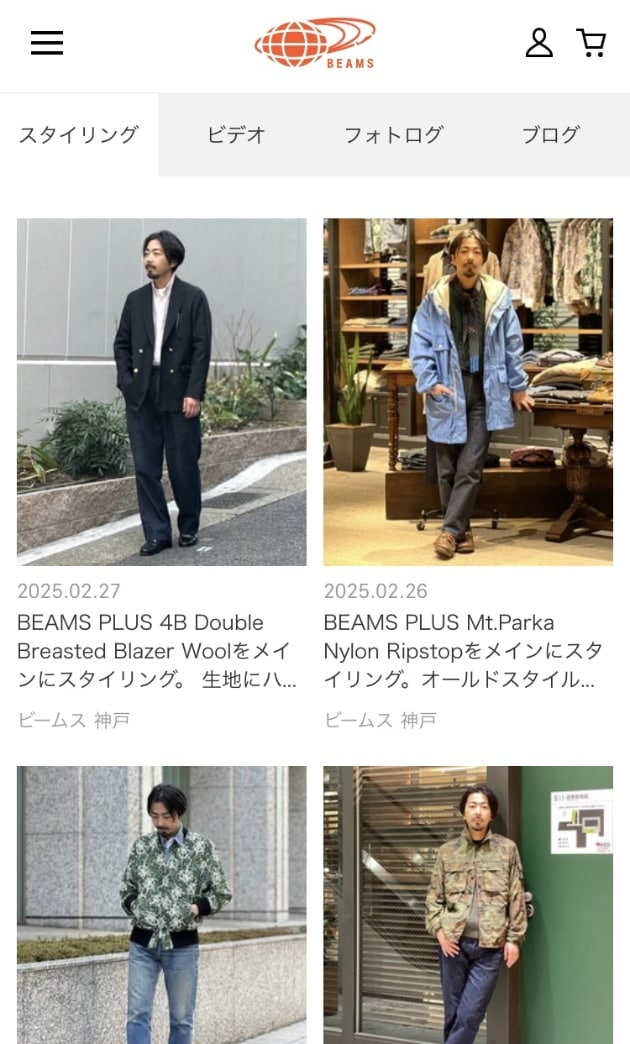Open the hamburger menu
630x1044 pixels.
[47, 43]
